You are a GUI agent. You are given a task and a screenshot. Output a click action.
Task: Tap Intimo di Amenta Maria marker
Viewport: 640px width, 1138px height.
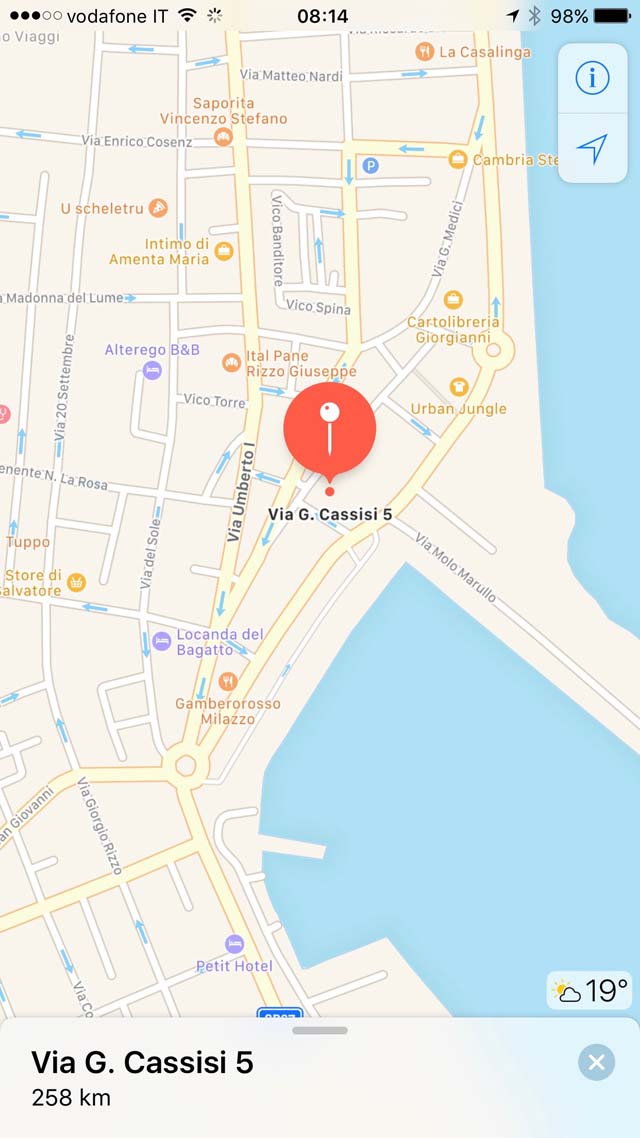coord(224,251)
